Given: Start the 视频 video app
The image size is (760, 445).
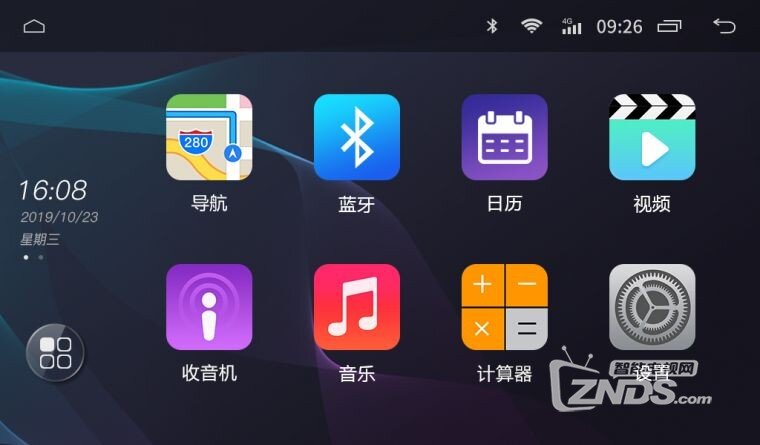Looking at the screenshot, I should click(652, 138).
